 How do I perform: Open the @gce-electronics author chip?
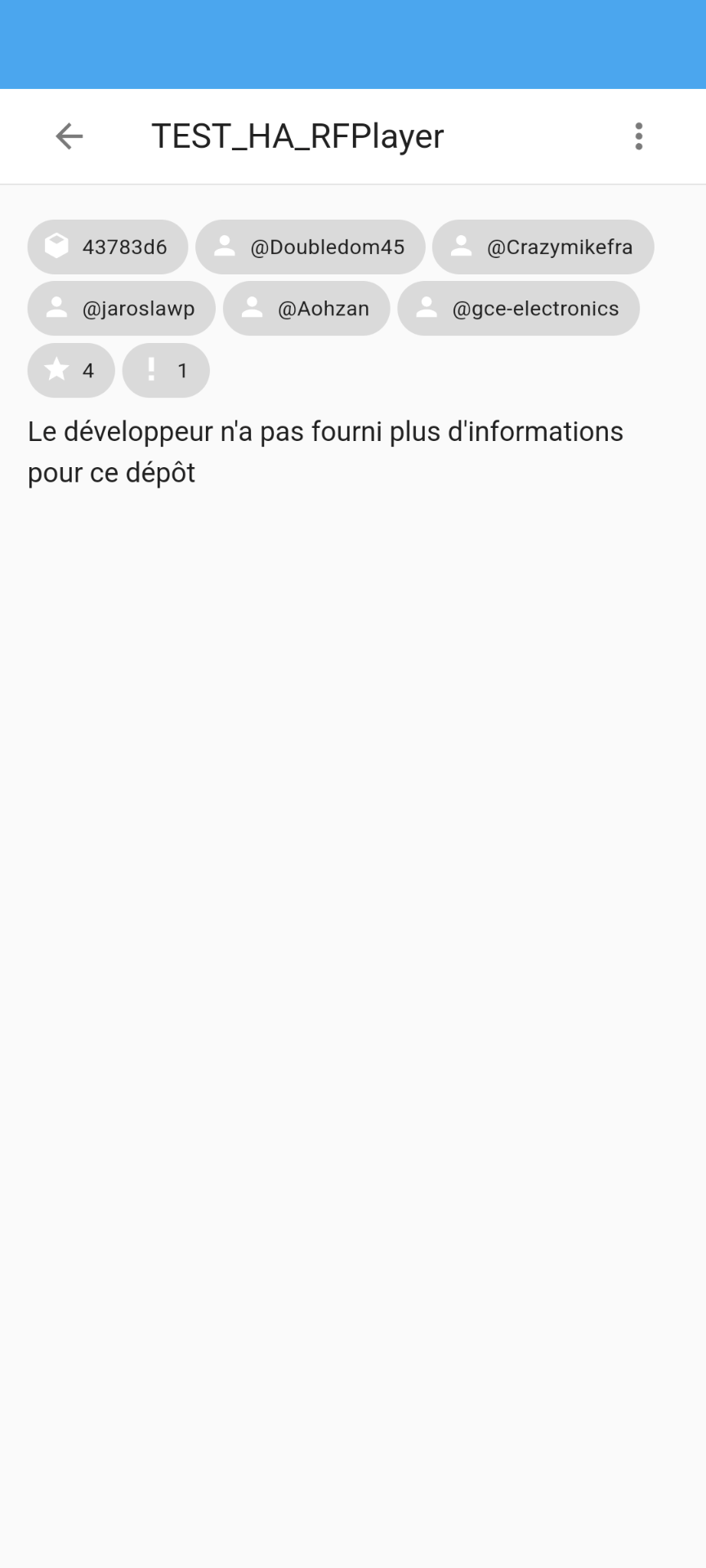click(519, 309)
